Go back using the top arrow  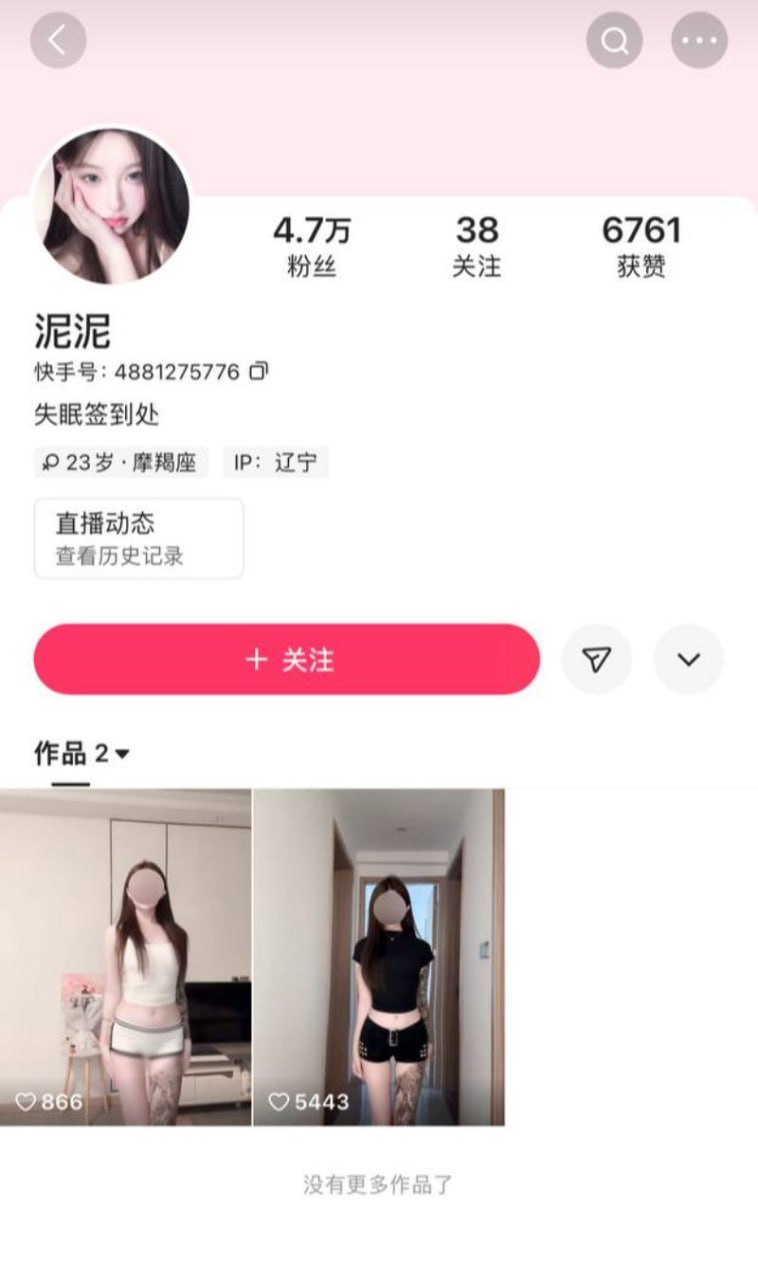pos(58,40)
